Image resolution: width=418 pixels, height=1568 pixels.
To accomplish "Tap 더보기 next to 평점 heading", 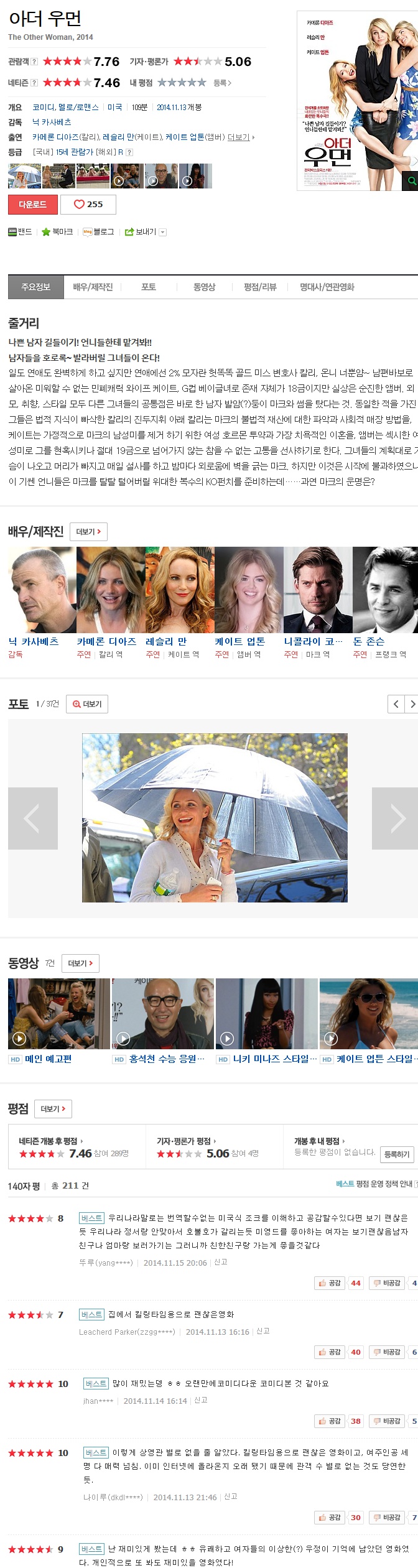I will coord(53,1108).
